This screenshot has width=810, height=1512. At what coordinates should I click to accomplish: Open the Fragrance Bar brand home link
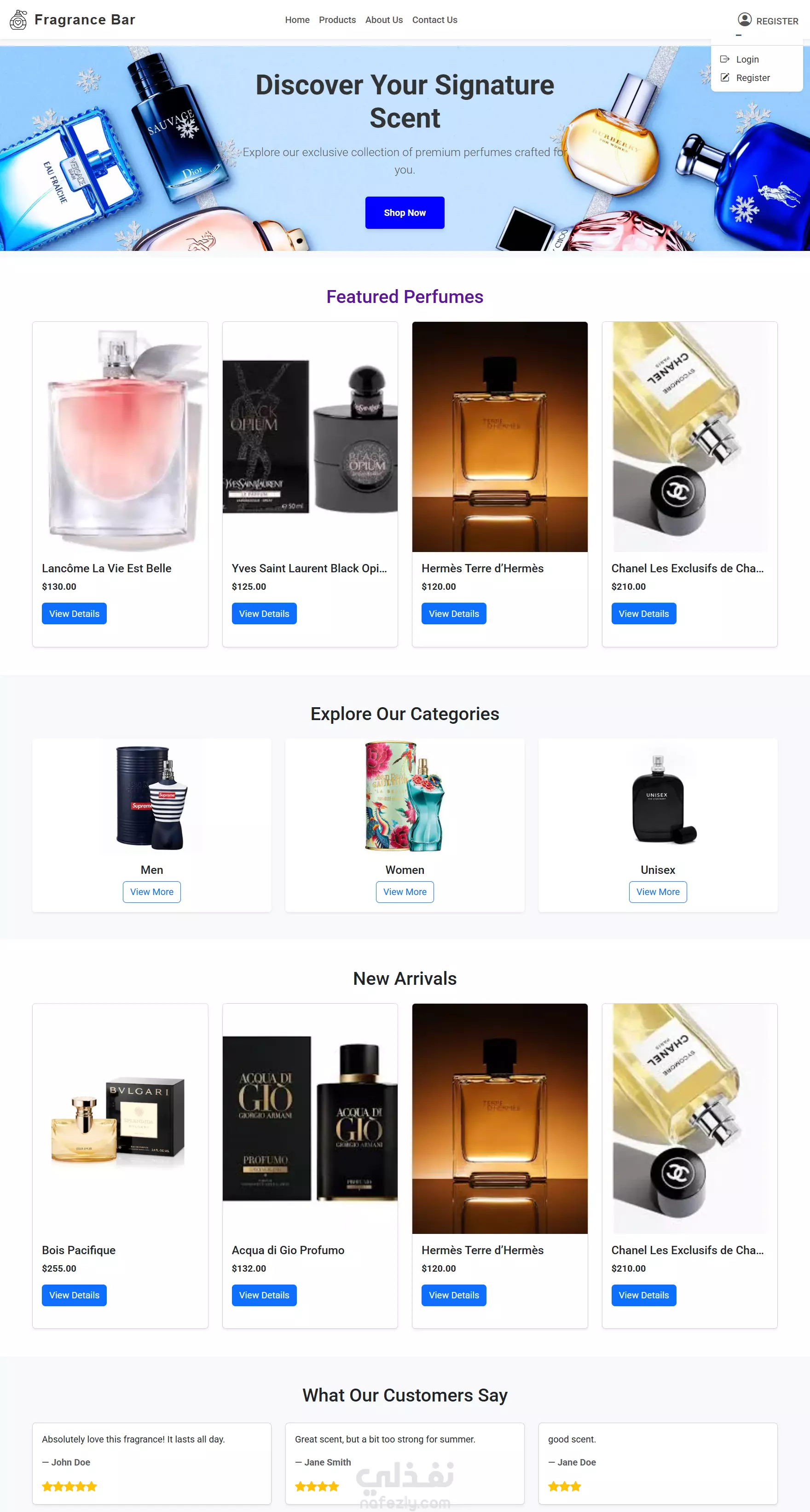(x=73, y=20)
